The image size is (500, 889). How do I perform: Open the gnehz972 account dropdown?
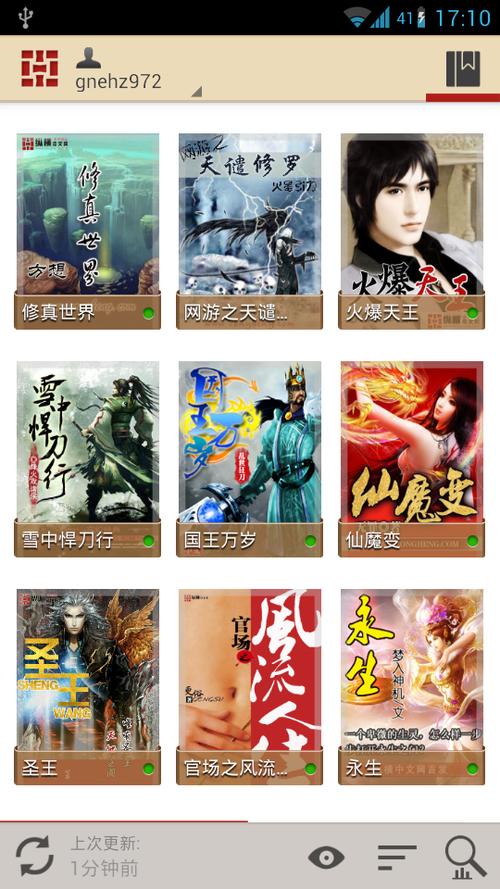click(138, 71)
